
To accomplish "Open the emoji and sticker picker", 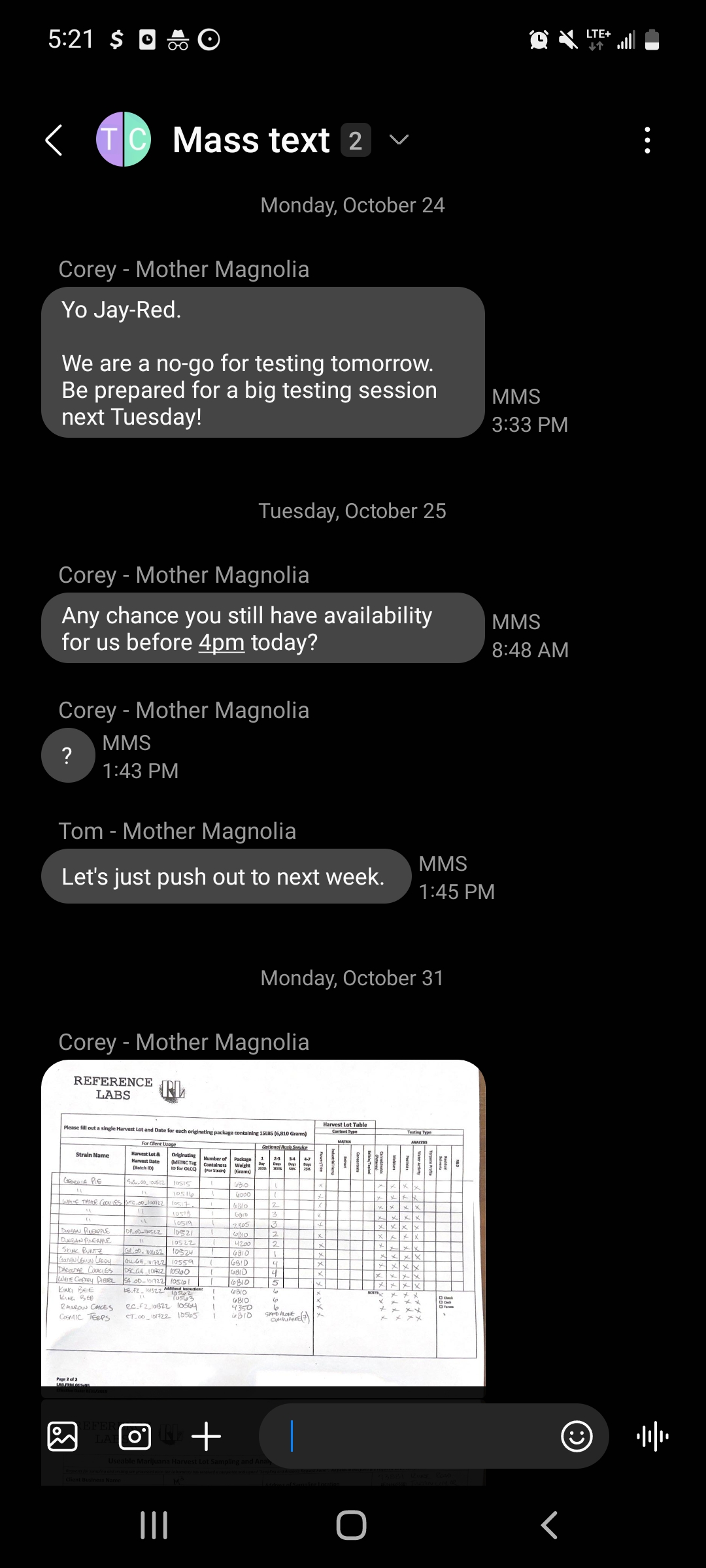I will click(577, 1437).
